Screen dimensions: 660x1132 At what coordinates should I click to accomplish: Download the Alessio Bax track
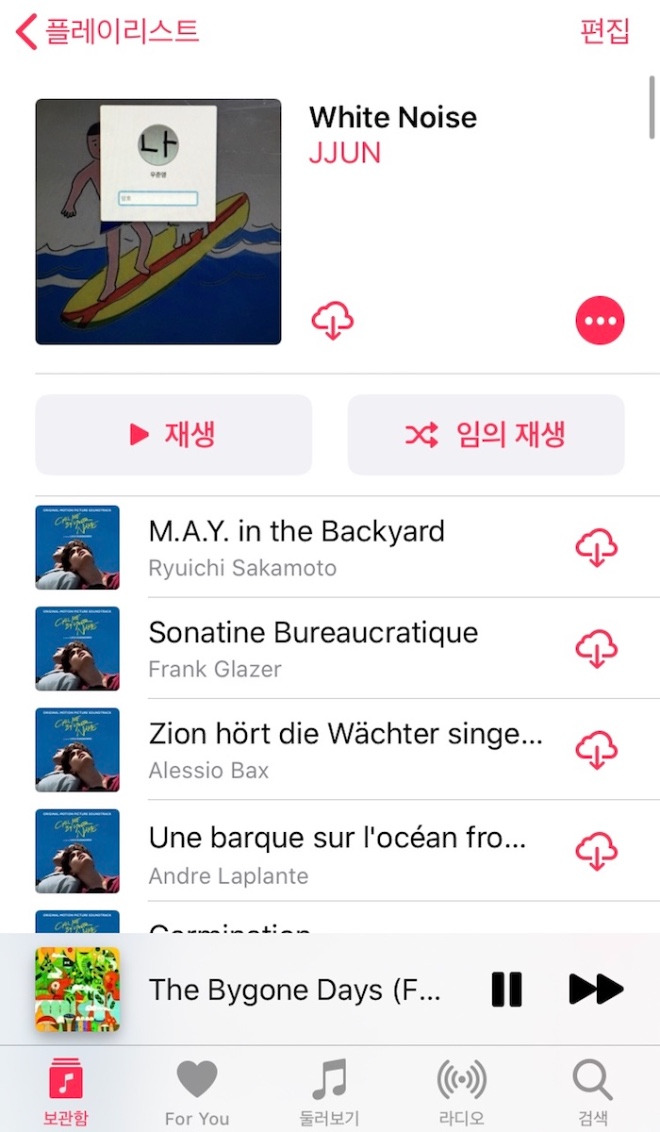click(x=596, y=750)
